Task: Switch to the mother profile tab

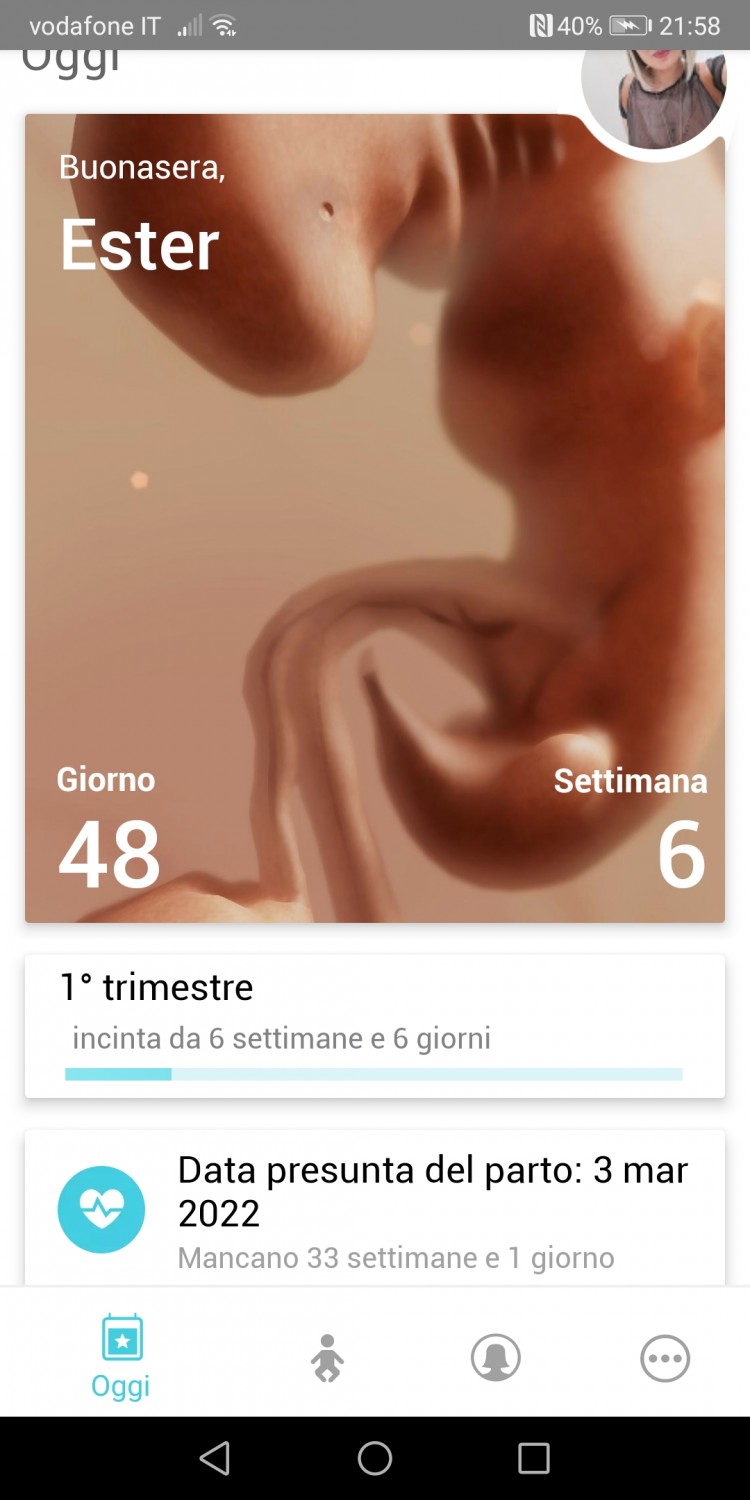Action: coord(496,1358)
